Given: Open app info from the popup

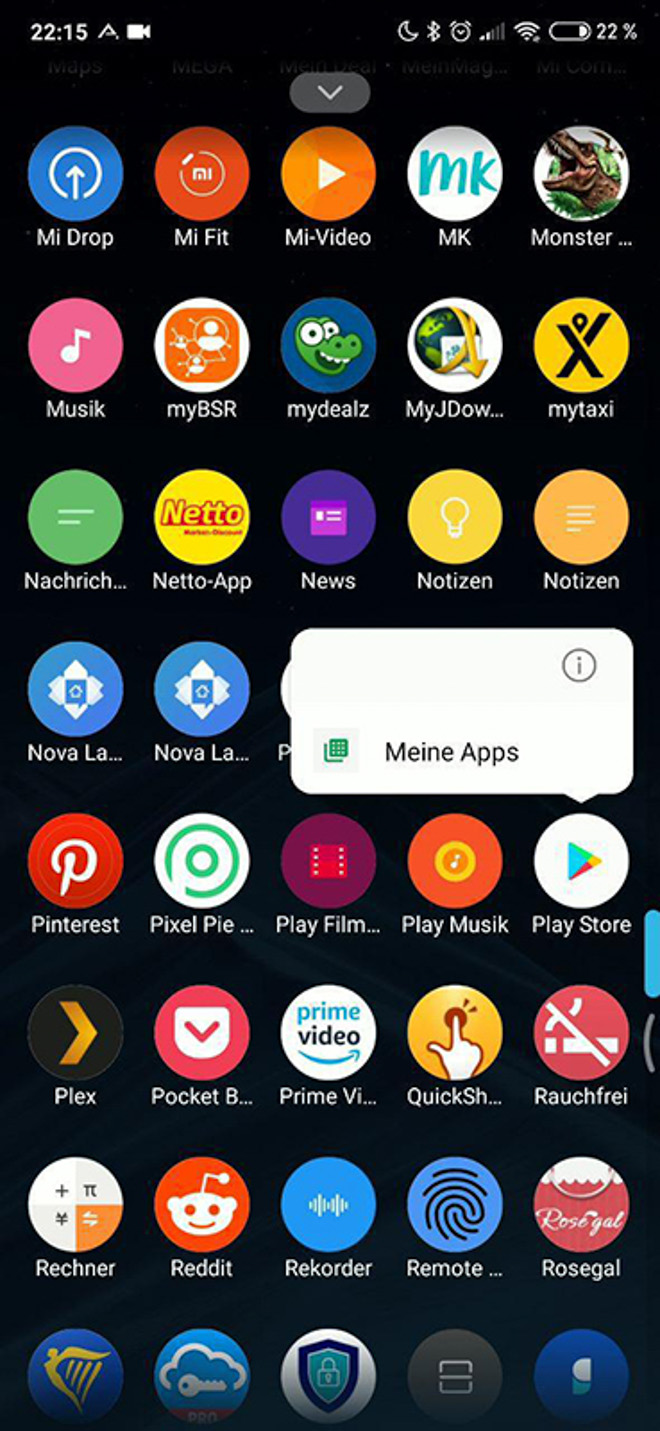Looking at the screenshot, I should 579,665.
